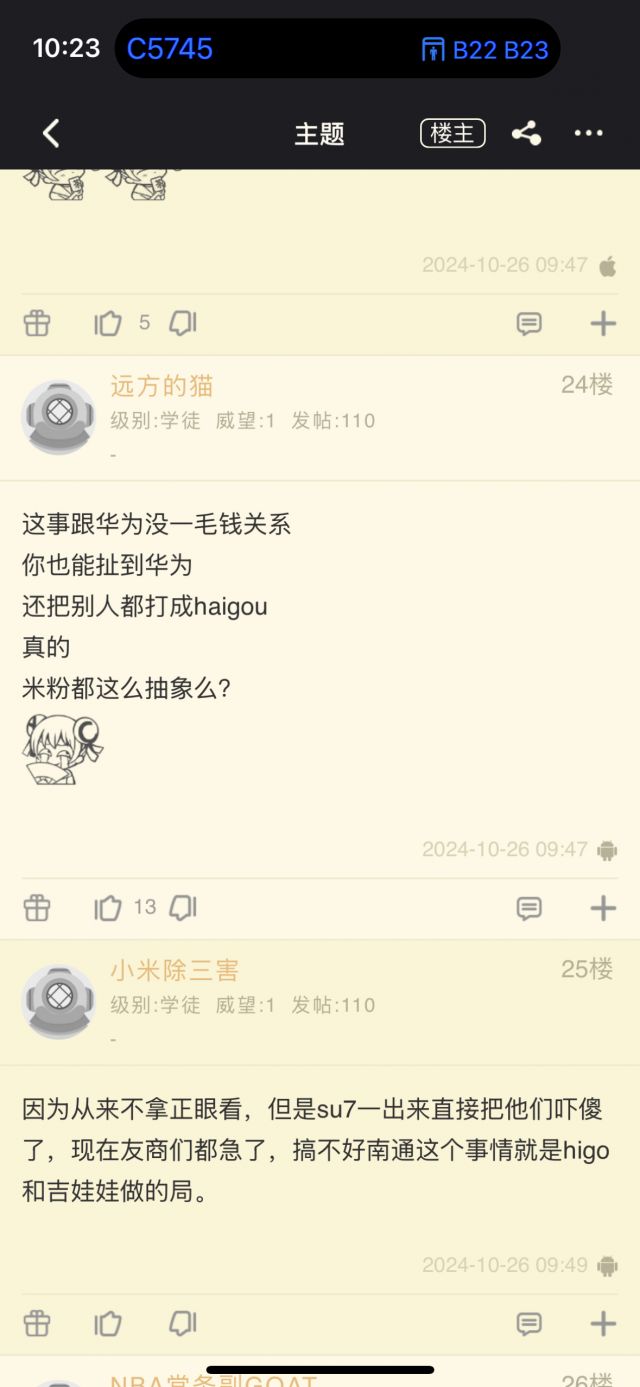Viewport: 640px width, 1387px height.
Task: Comment on the post showing 5 likes
Action: pos(529,323)
